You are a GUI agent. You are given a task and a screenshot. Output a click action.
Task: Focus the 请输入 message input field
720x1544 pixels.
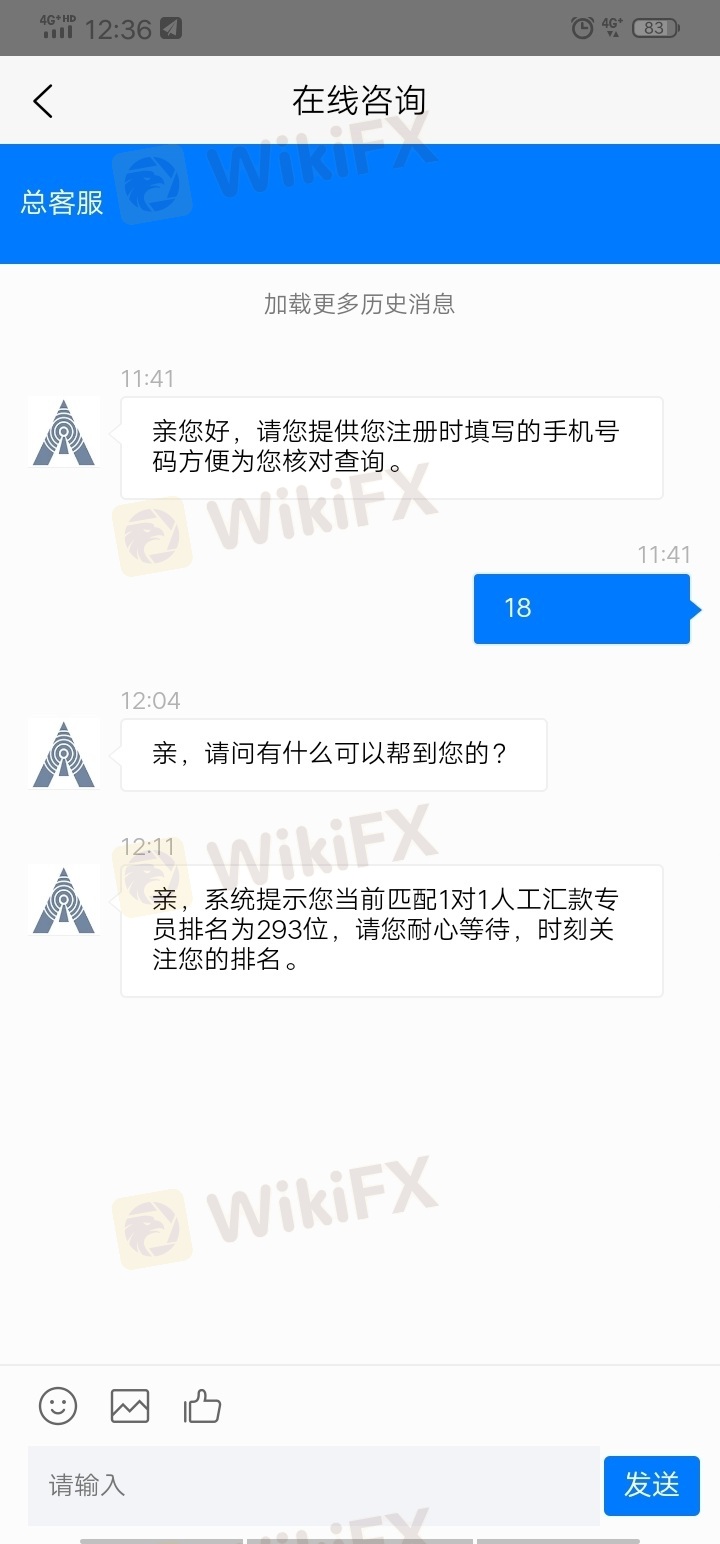314,1485
